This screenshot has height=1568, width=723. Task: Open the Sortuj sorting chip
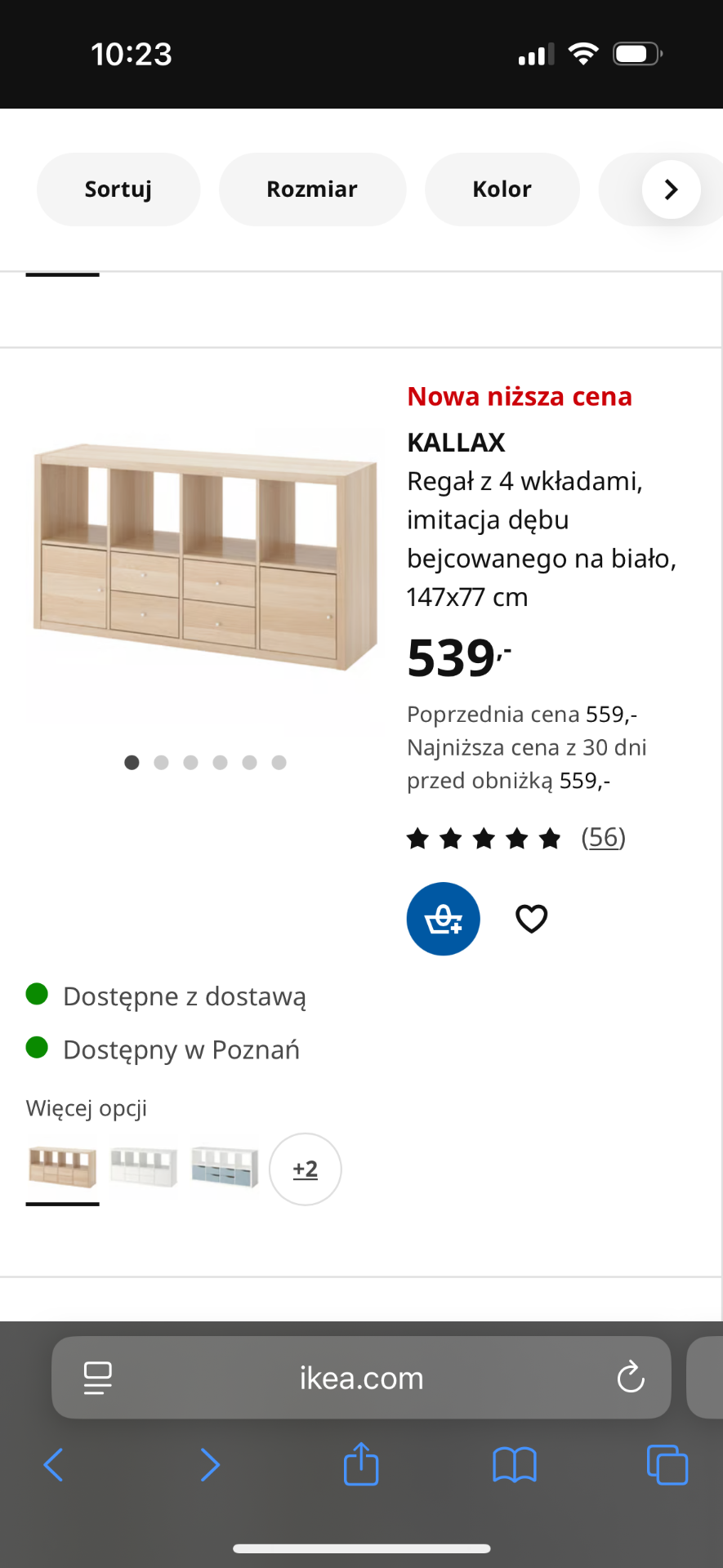pos(118,189)
